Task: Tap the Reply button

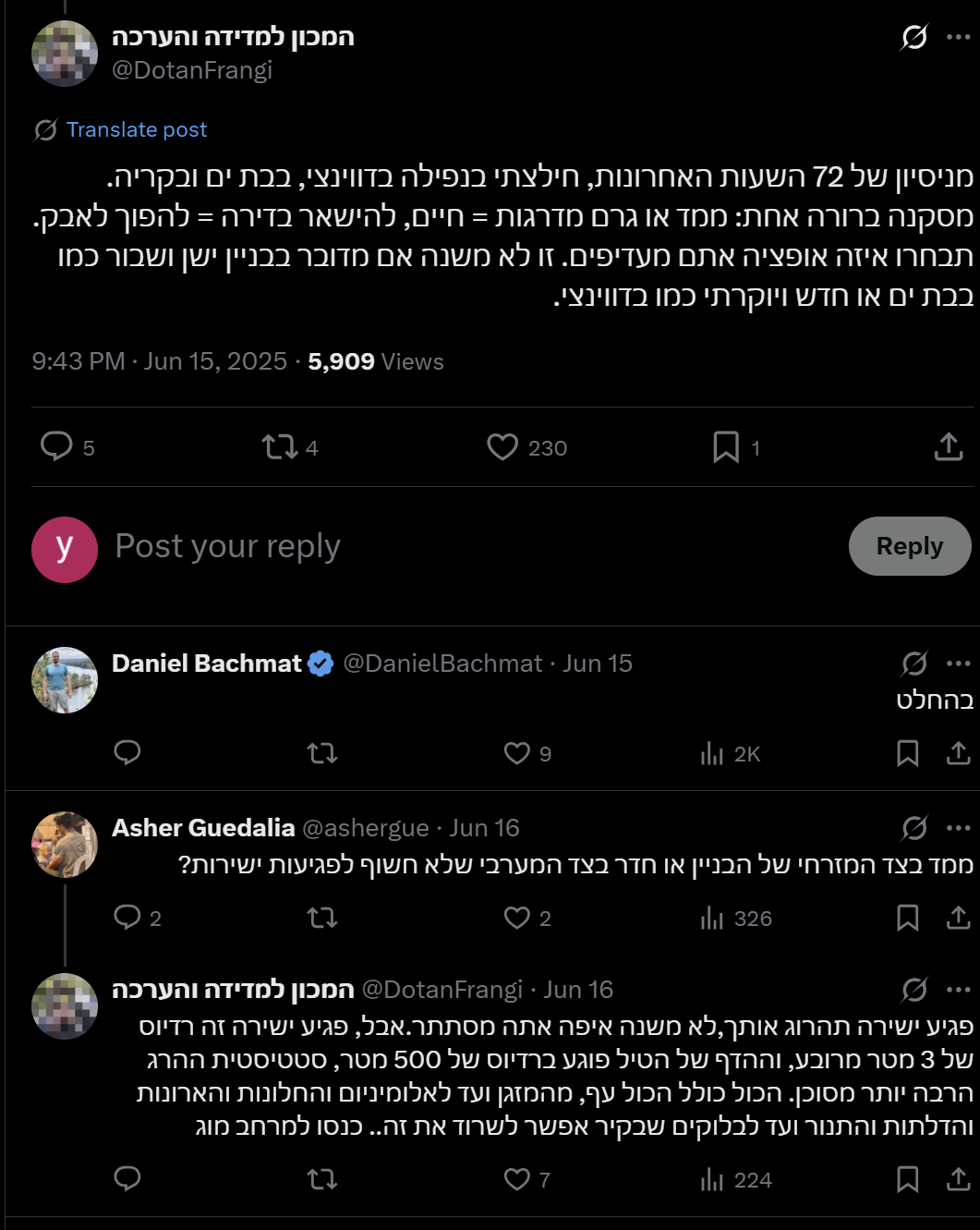Action: click(909, 546)
